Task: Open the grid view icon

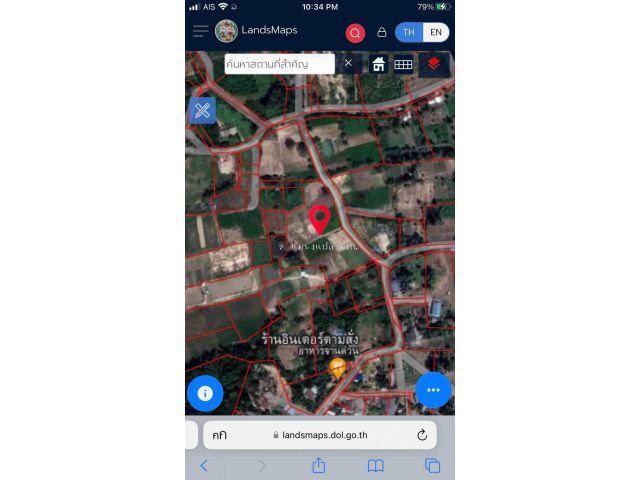Action: pyautogui.click(x=403, y=64)
